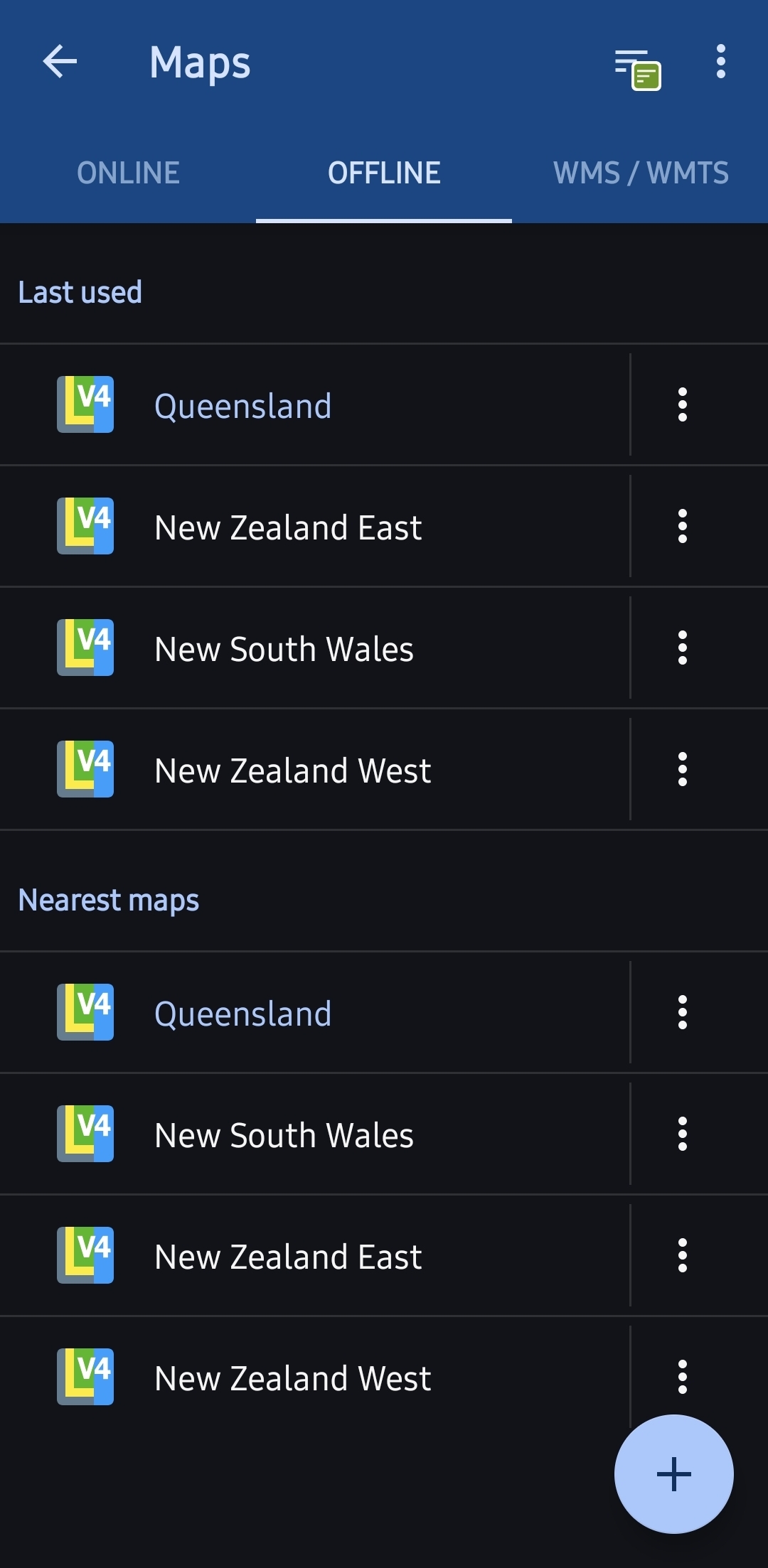Go back using the top arrow
The height and width of the screenshot is (1568, 768).
point(60,62)
